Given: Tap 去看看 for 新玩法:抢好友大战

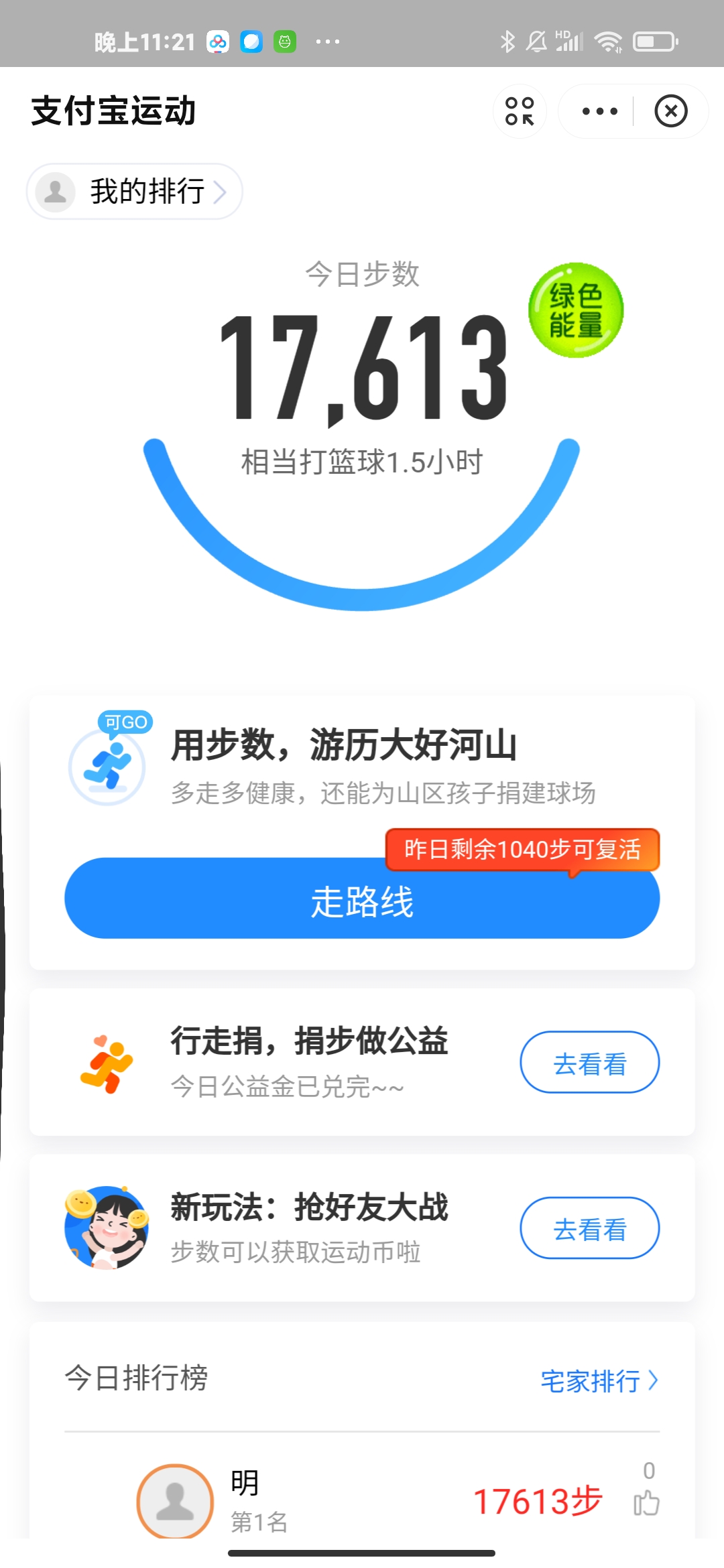Looking at the screenshot, I should pyautogui.click(x=589, y=1228).
